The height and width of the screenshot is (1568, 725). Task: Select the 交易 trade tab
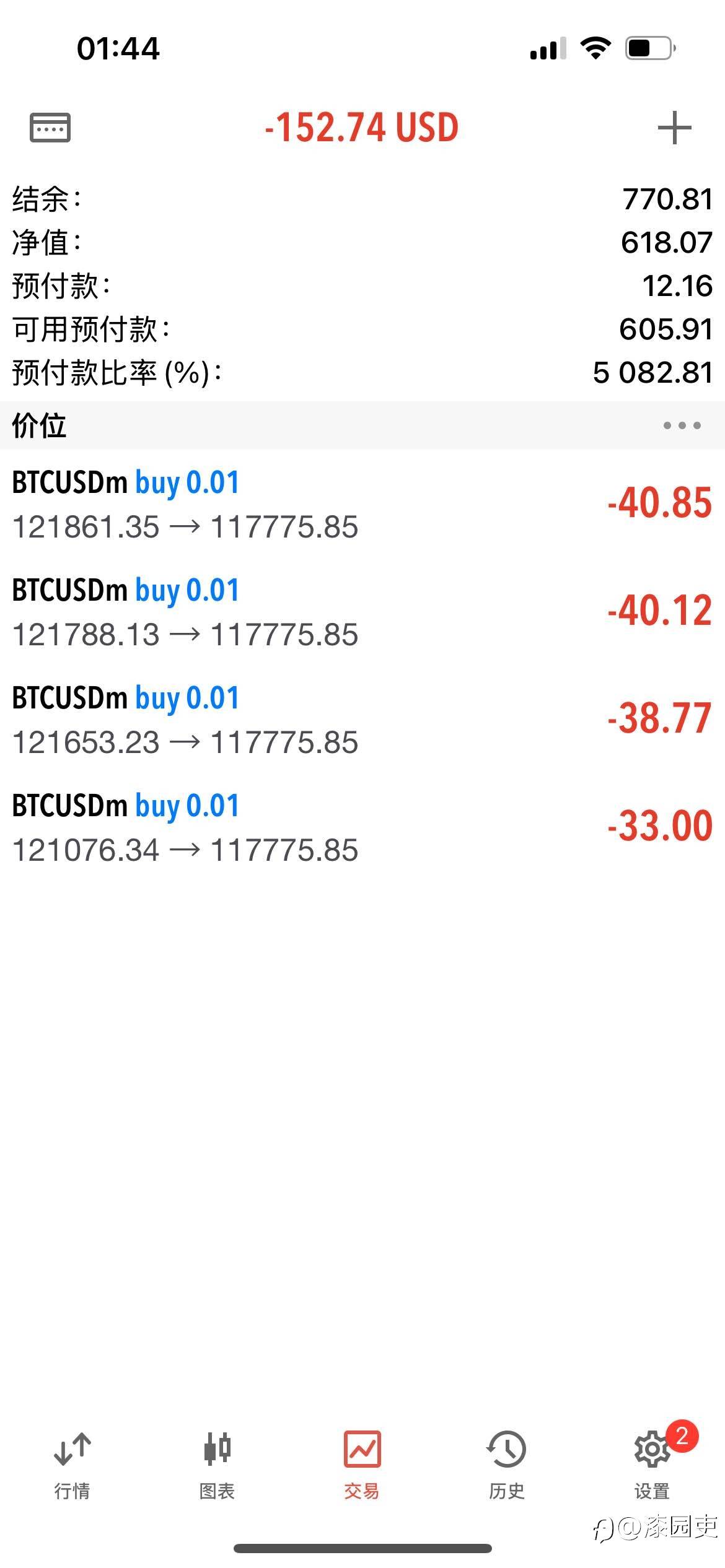(x=362, y=1466)
